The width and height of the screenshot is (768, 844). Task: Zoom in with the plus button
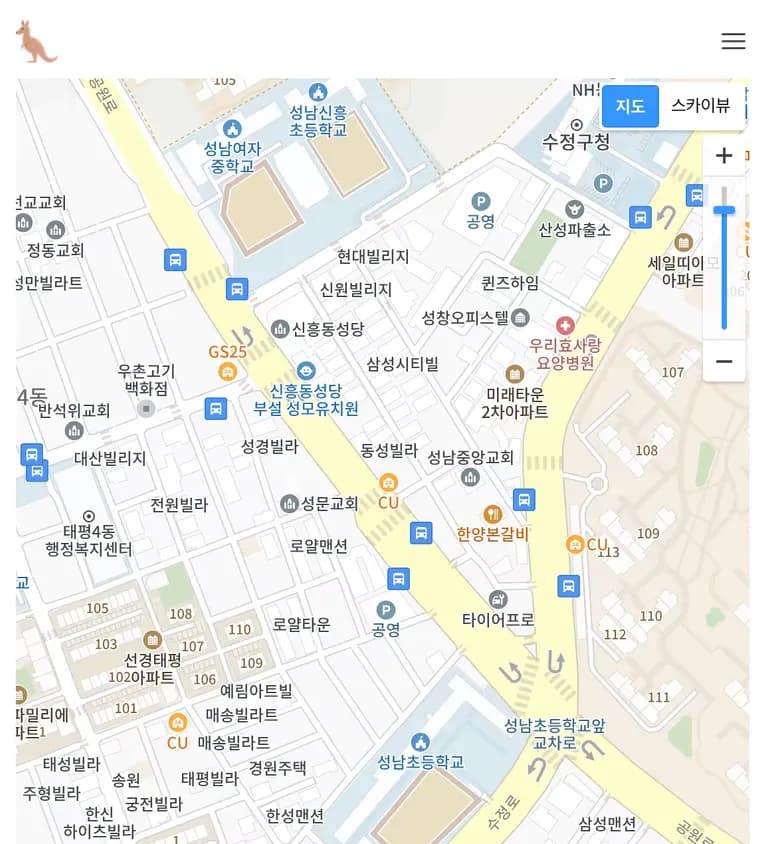click(x=724, y=156)
